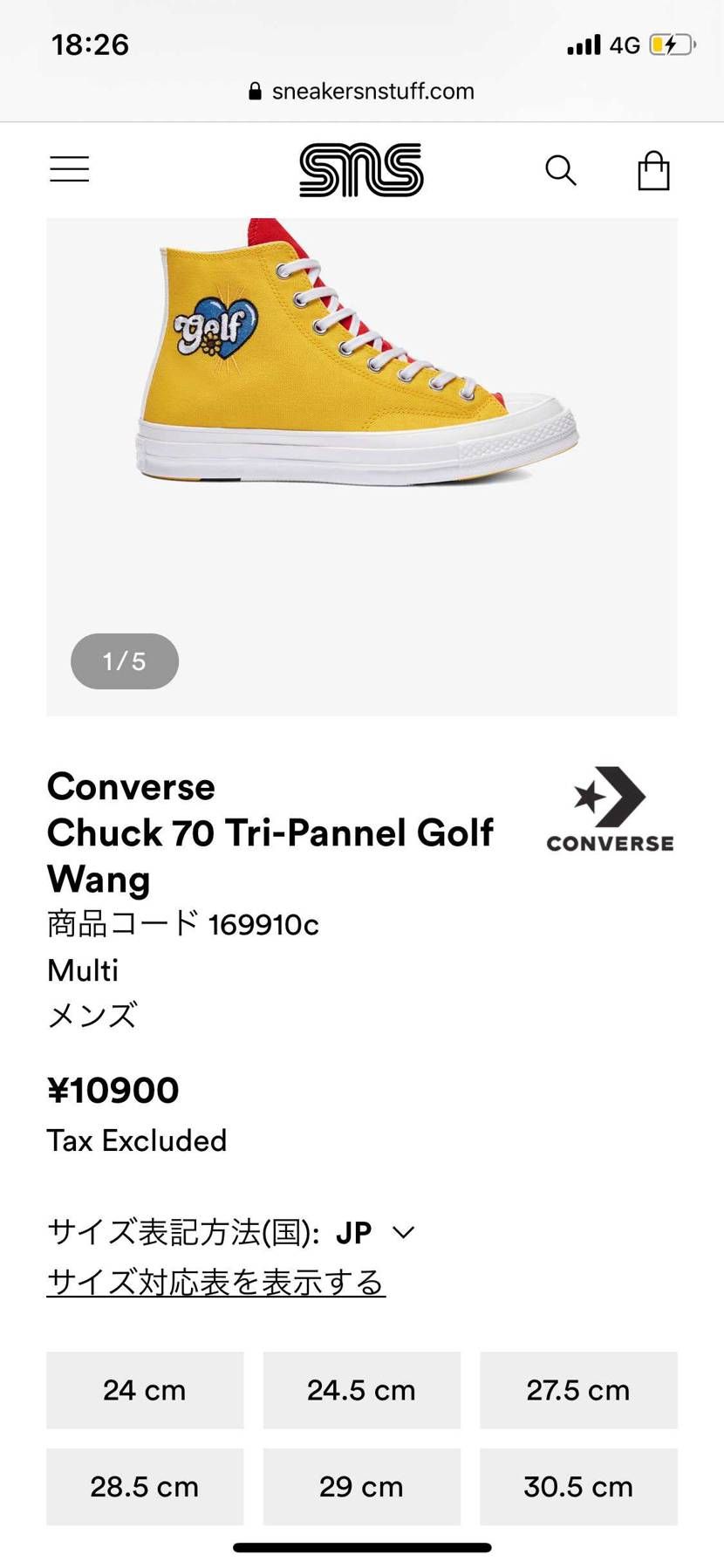
Task: Pick the 28.5 cm size
Action: pyautogui.click(x=145, y=1486)
